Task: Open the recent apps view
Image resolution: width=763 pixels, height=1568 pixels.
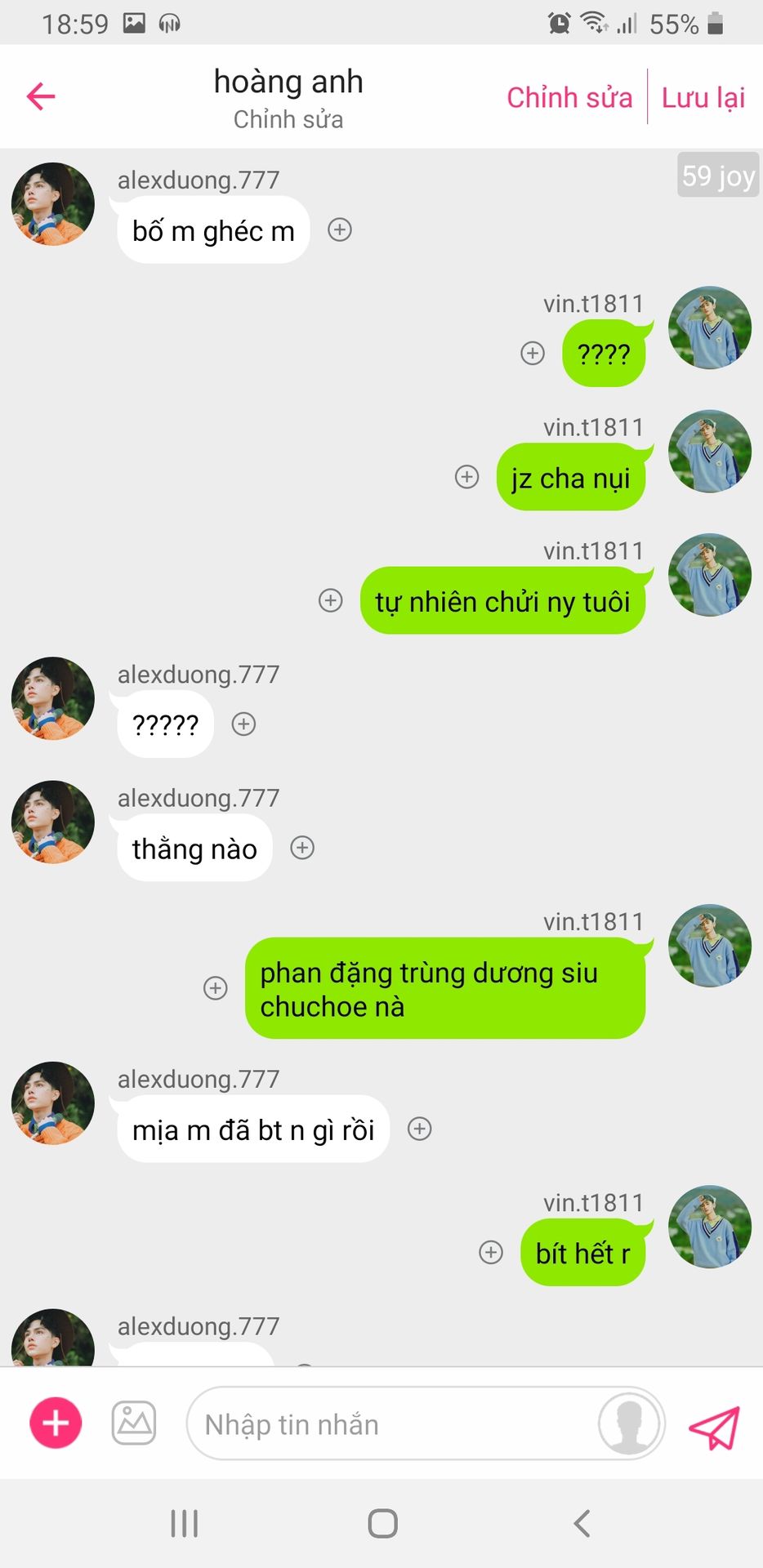Action: click(185, 1523)
